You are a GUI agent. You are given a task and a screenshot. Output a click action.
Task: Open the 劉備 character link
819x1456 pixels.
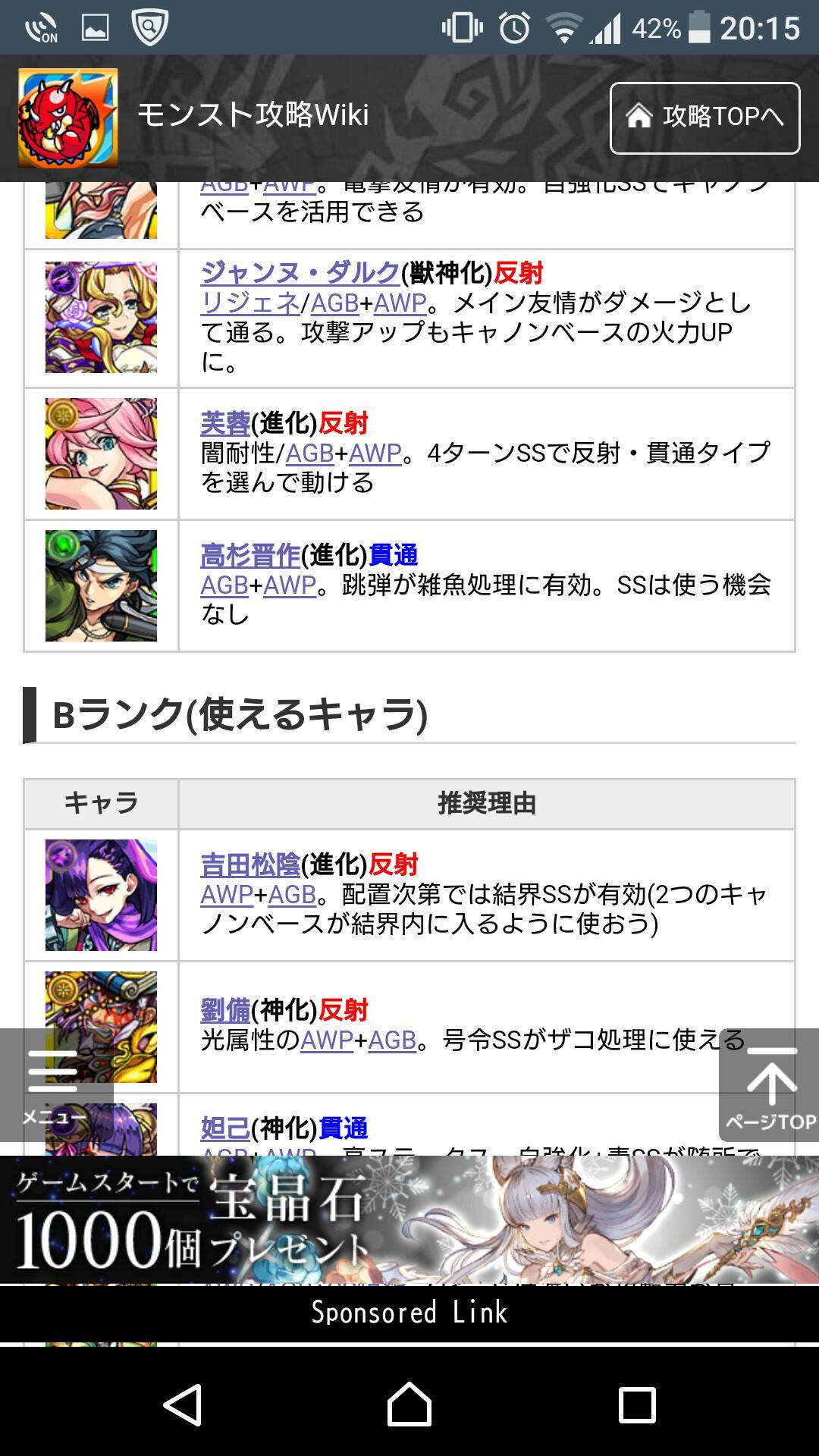point(225,1010)
